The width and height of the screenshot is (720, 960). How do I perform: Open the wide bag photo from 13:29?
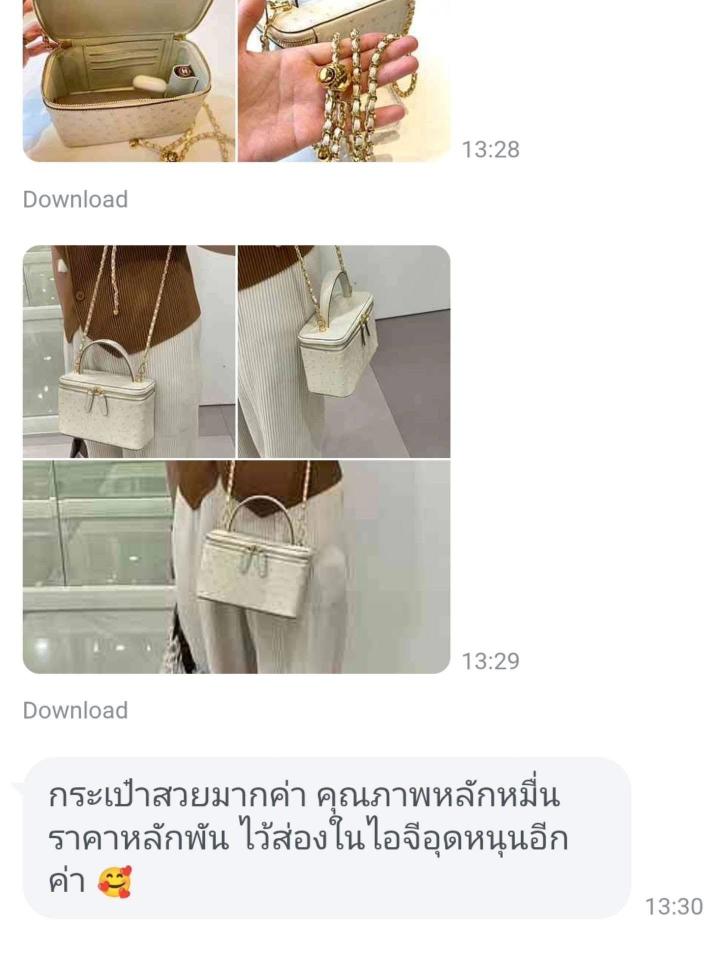(x=236, y=567)
